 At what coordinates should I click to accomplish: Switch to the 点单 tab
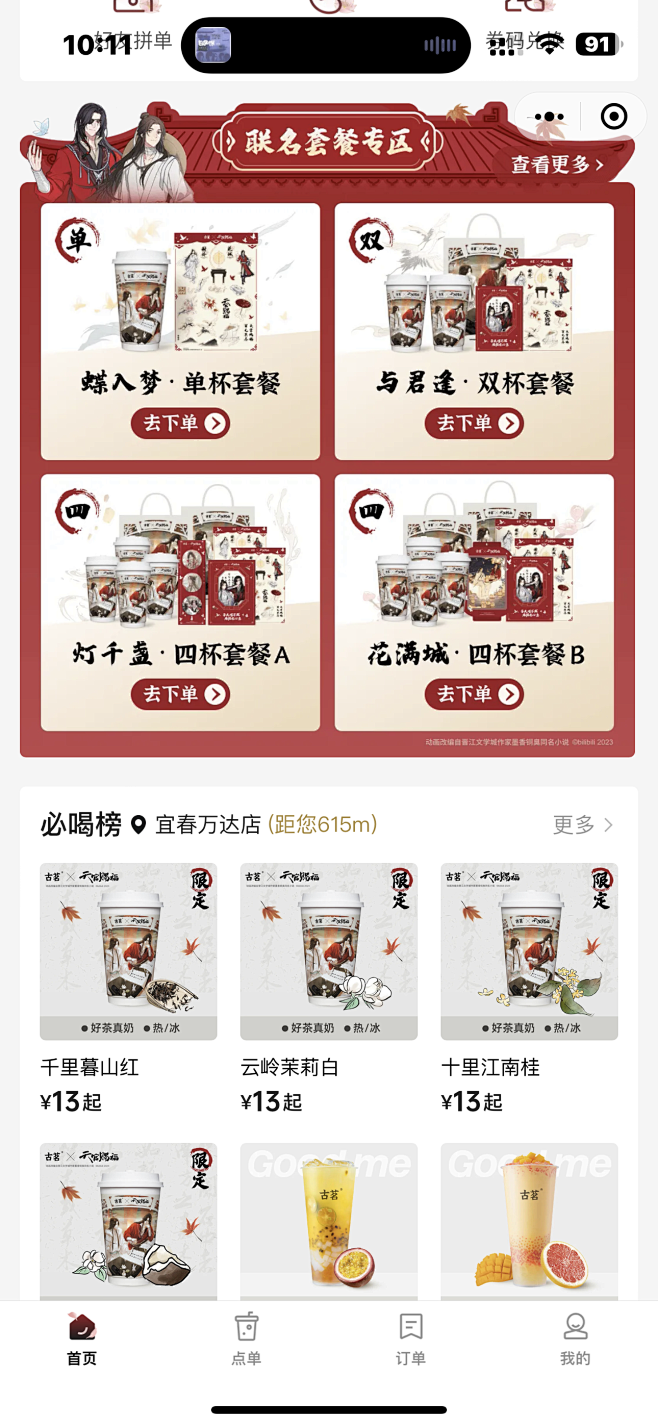pos(246,1339)
